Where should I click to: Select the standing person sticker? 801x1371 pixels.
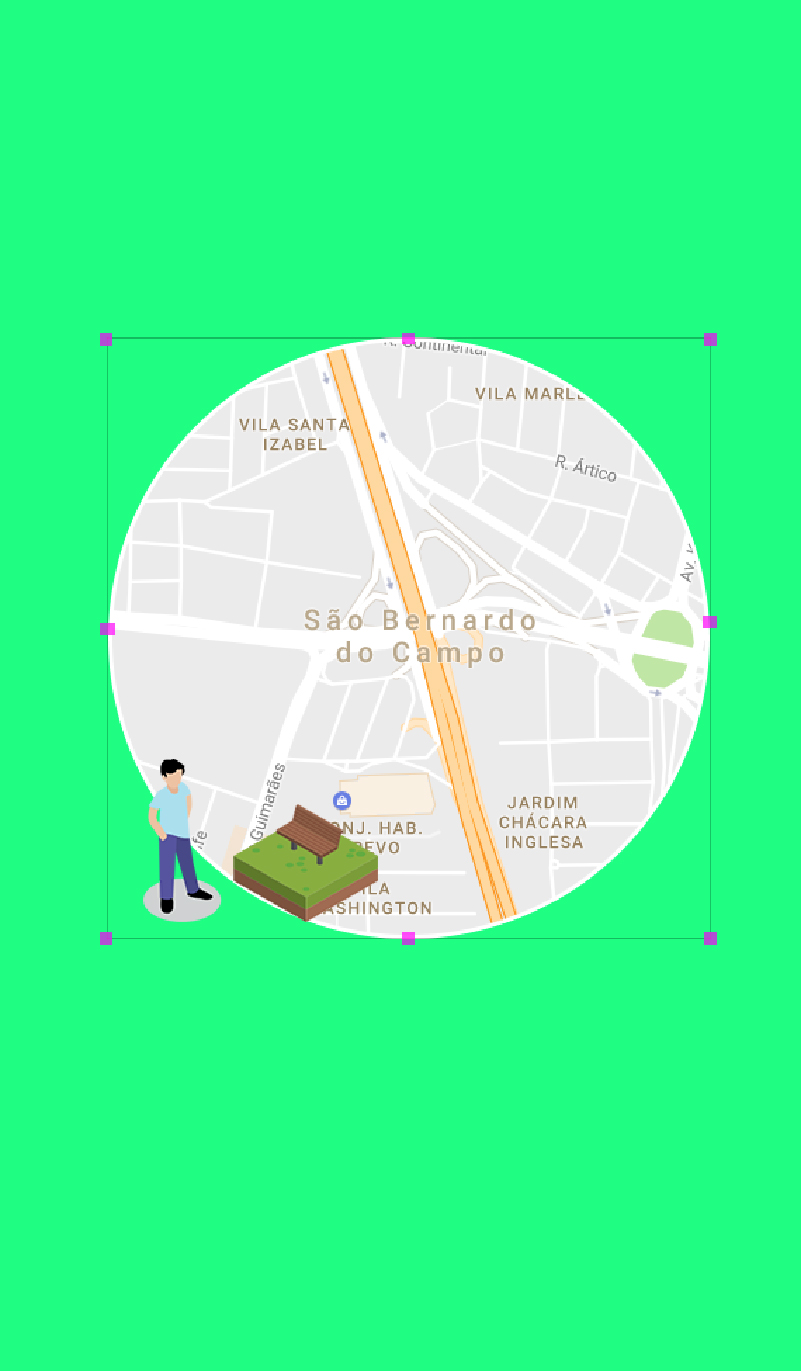click(x=180, y=840)
